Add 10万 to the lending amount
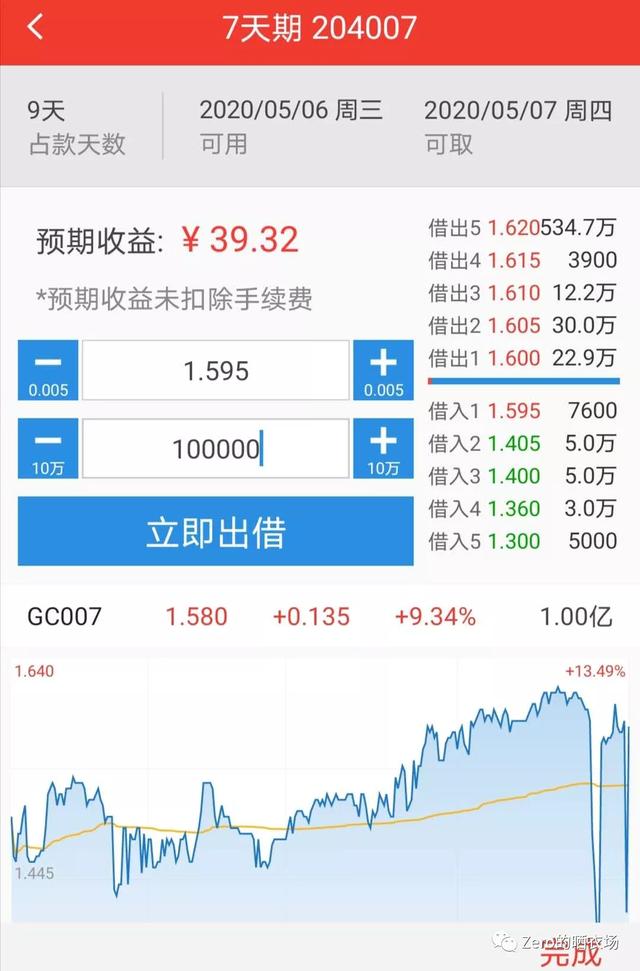This screenshot has width=640, height=971. click(383, 448)
